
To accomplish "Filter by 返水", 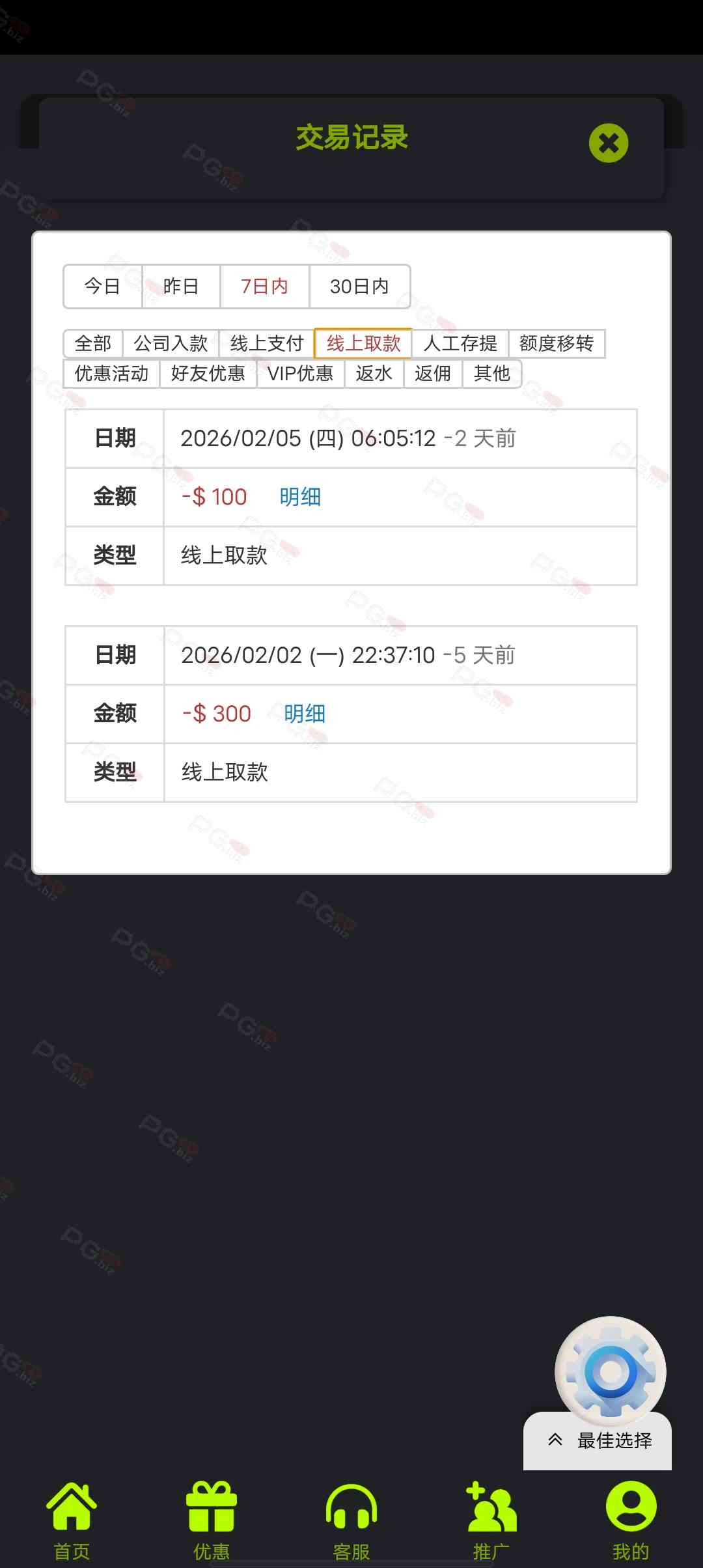I will tap(374, 373).
